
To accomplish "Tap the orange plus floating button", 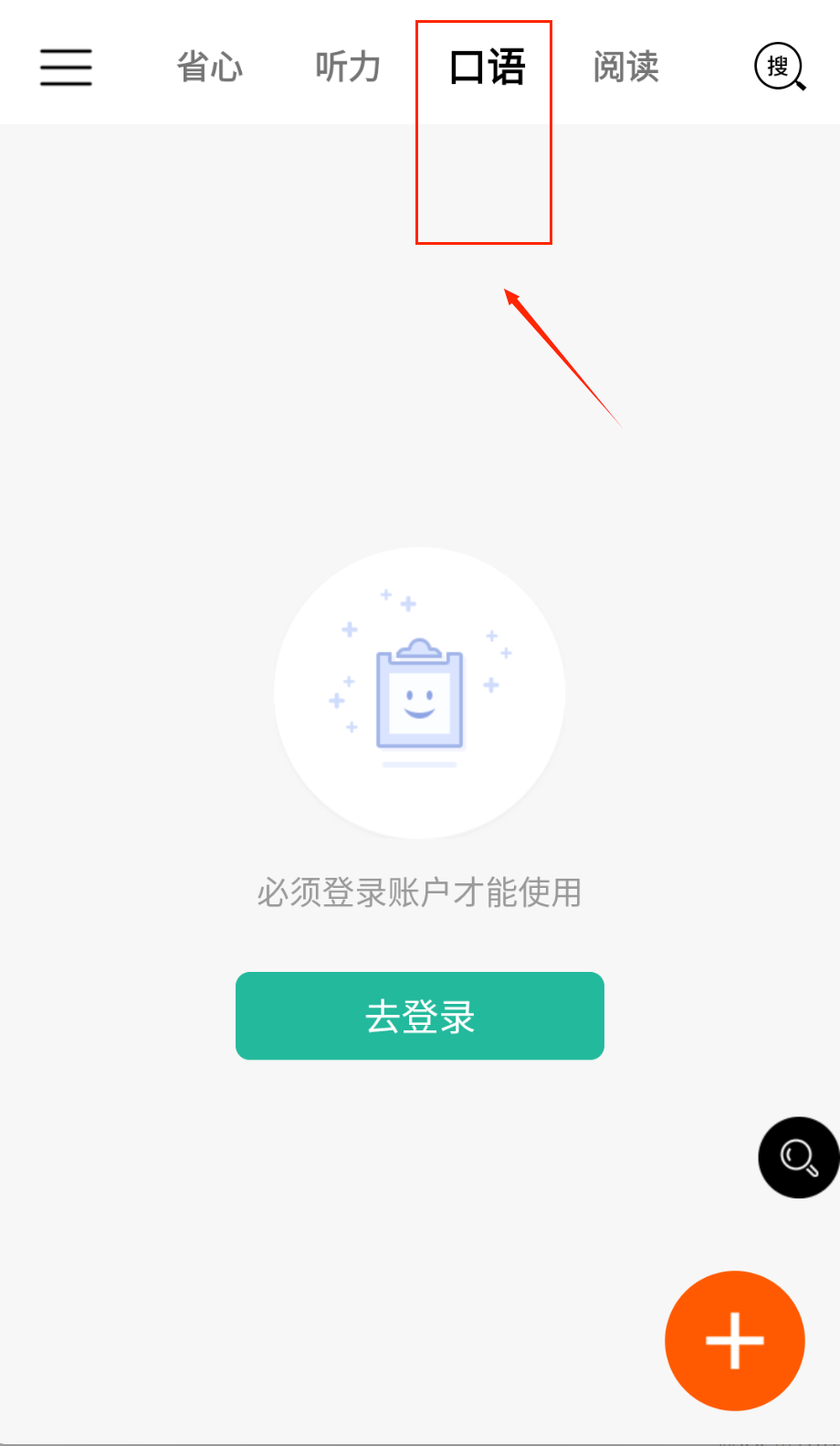I will 734,1340.
